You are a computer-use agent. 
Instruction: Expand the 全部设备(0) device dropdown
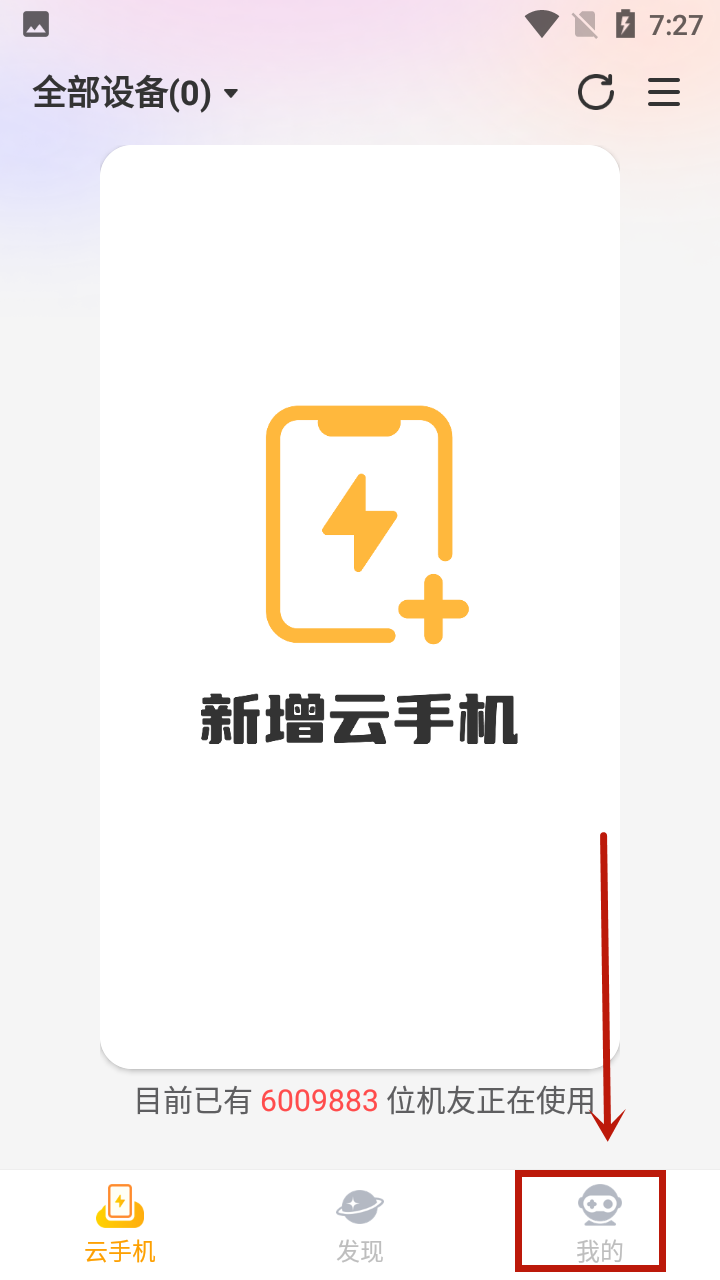tap(136, 94)
